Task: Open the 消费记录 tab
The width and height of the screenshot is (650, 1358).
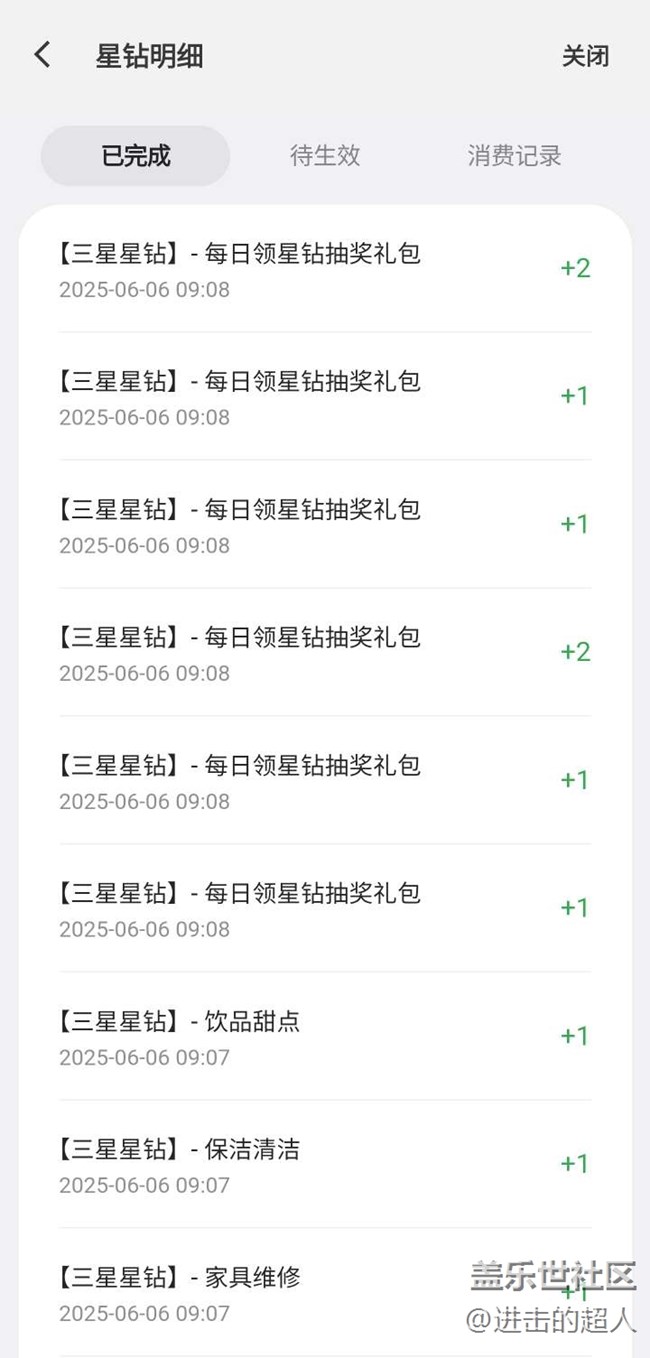Action: 514,156
